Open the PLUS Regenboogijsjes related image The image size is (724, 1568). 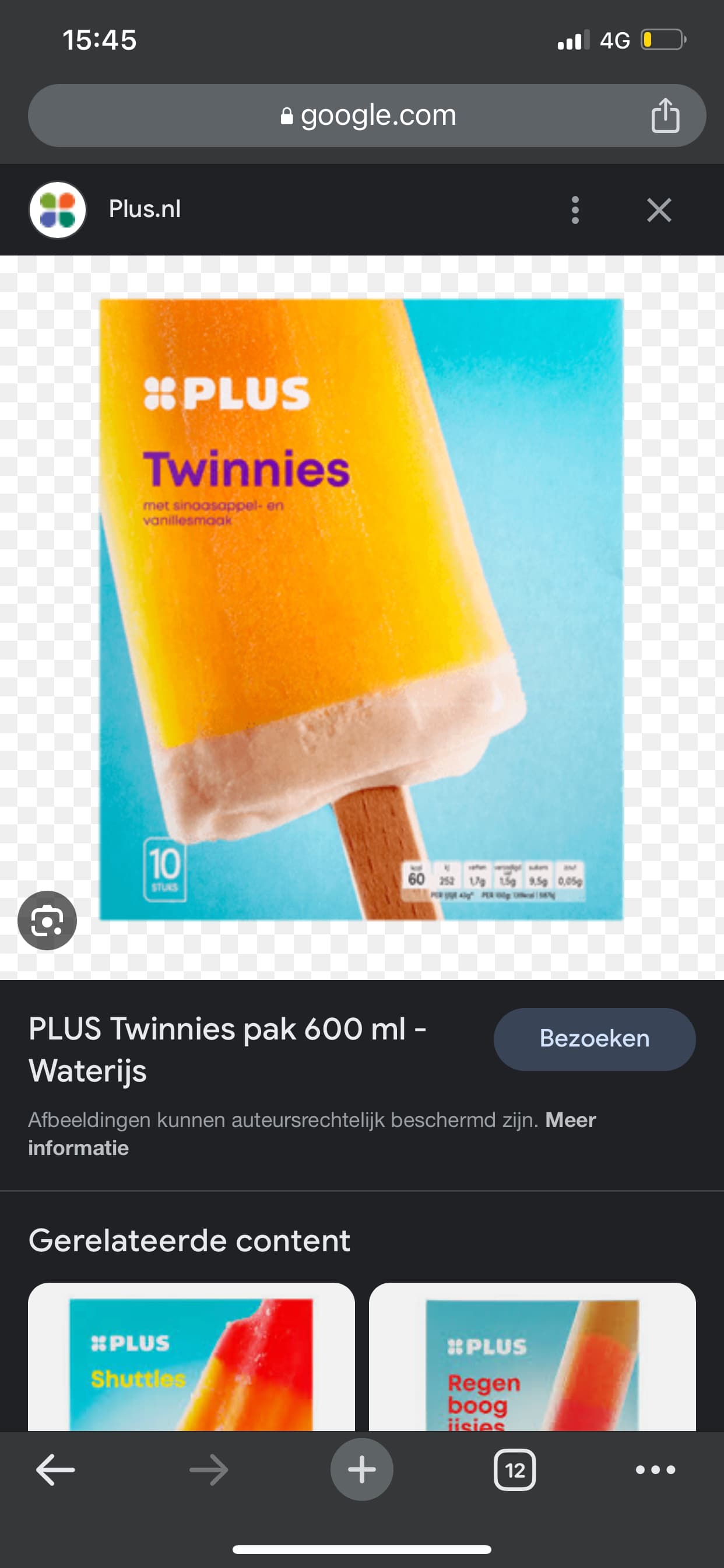point(532,1356)
